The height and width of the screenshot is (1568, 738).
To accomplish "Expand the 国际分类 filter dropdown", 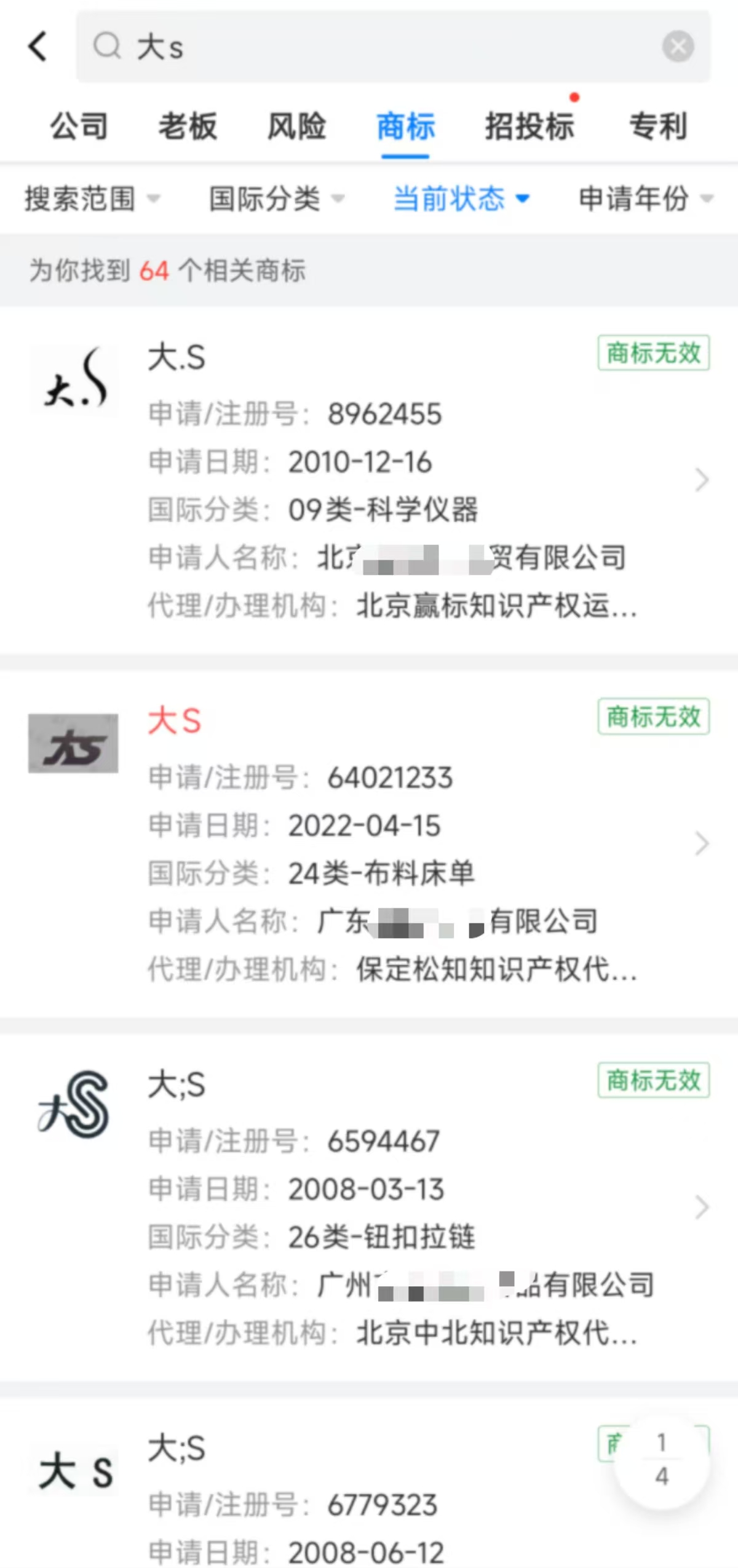I will point(277,199).
